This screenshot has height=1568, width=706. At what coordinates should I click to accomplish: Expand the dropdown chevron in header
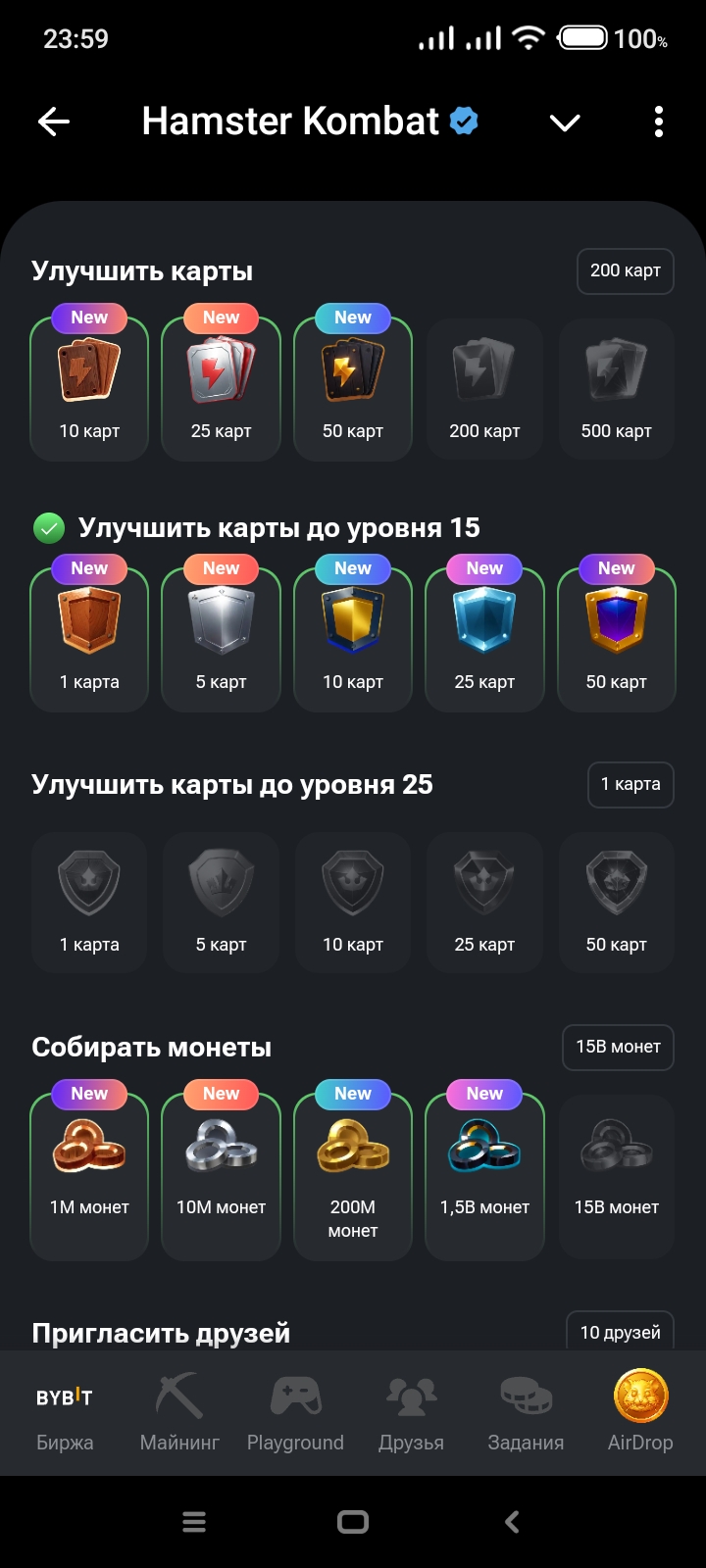point(565,122)
